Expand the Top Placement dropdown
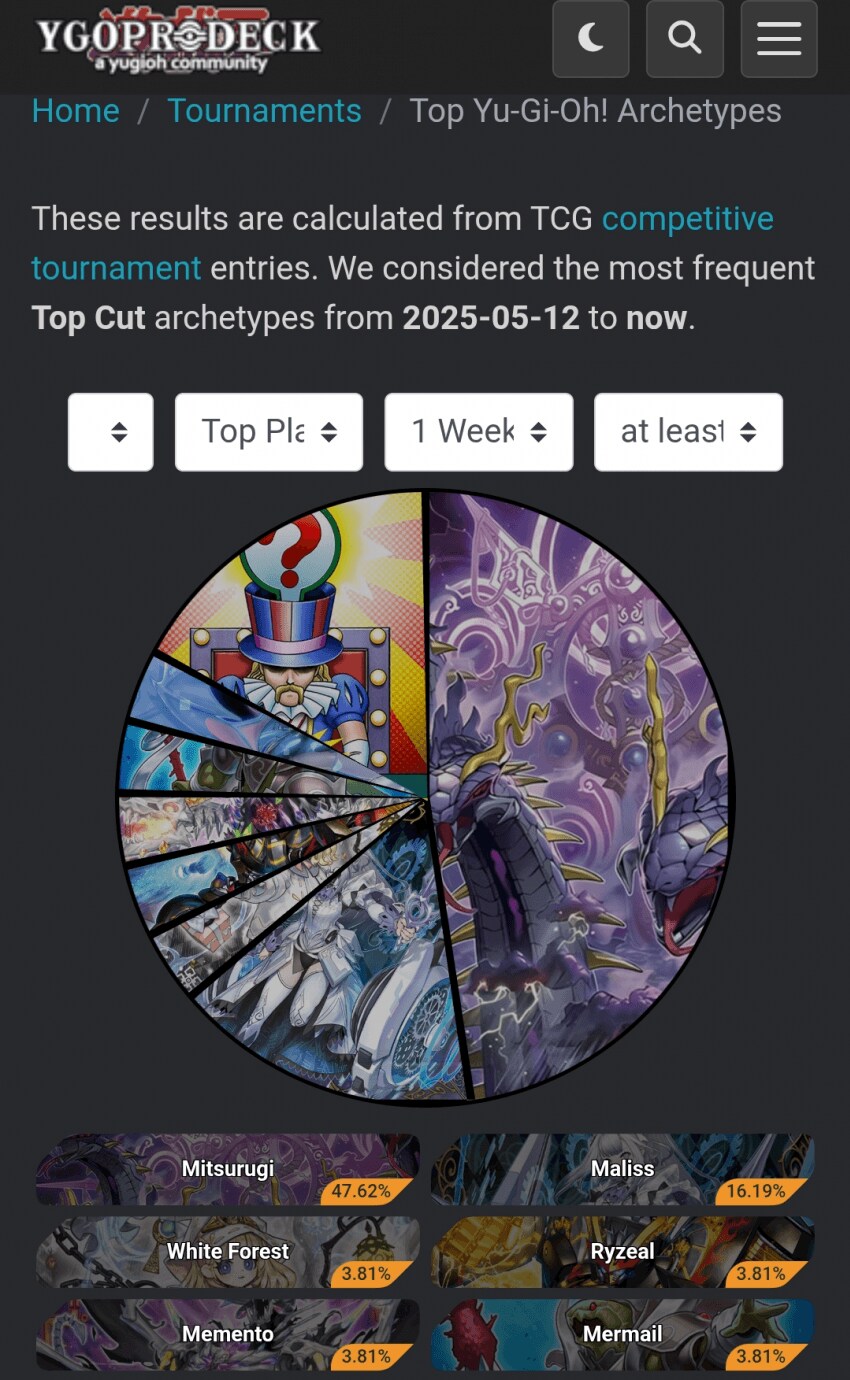Screen dimensions: 850x1380 point(268,432)
